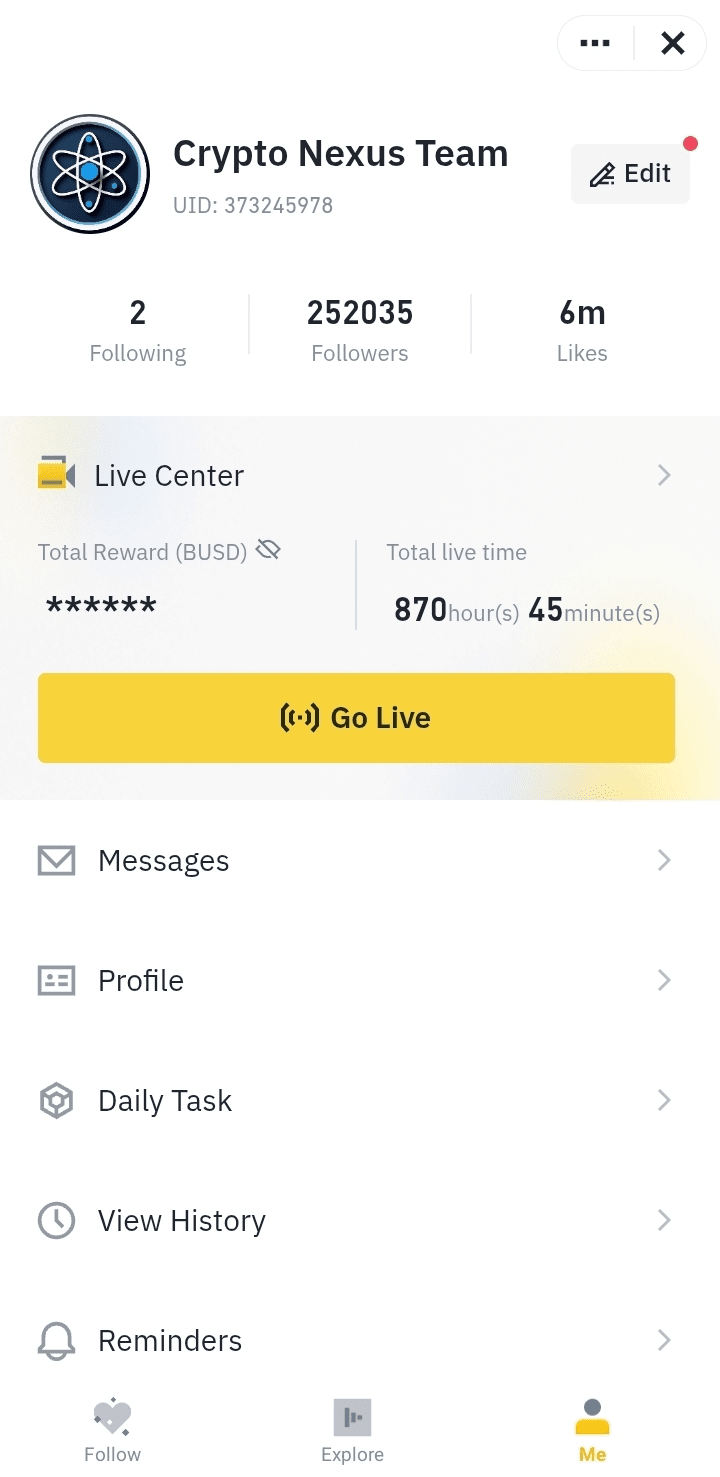Open the three-dot more options menu

click(595, 43)
